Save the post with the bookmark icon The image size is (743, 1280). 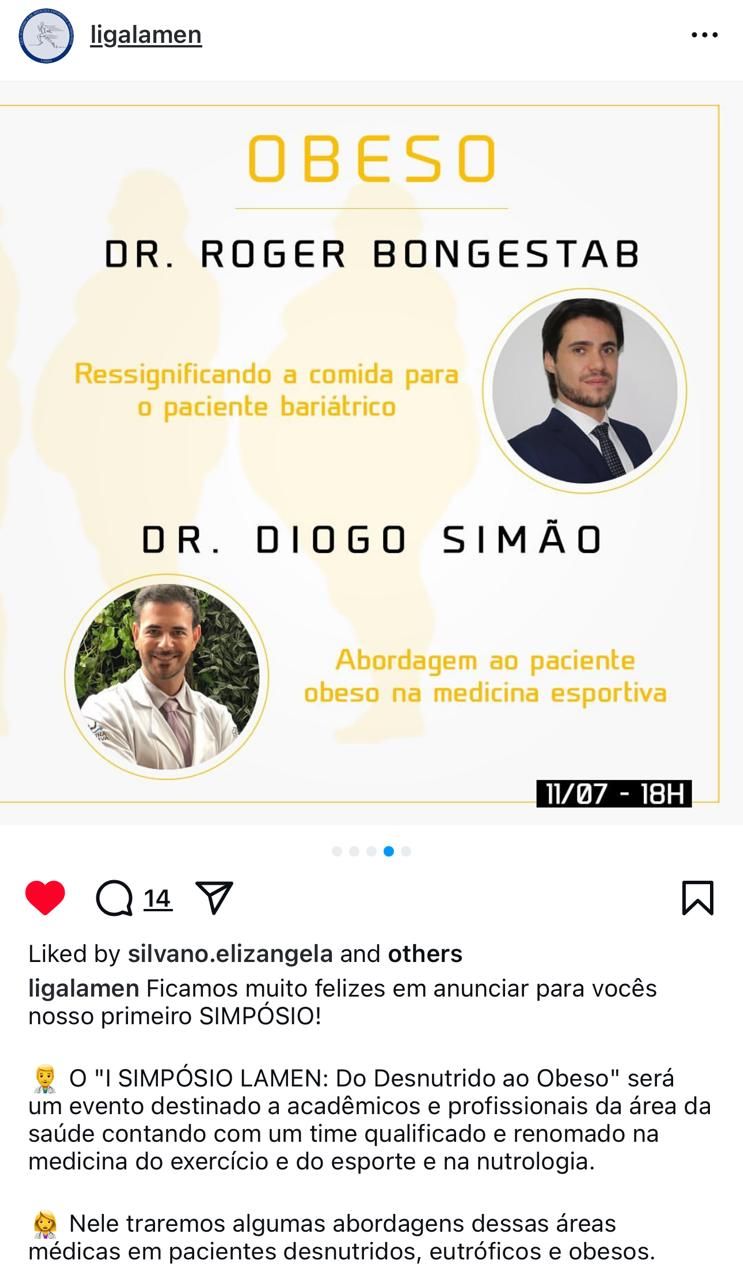click(699, 897)
